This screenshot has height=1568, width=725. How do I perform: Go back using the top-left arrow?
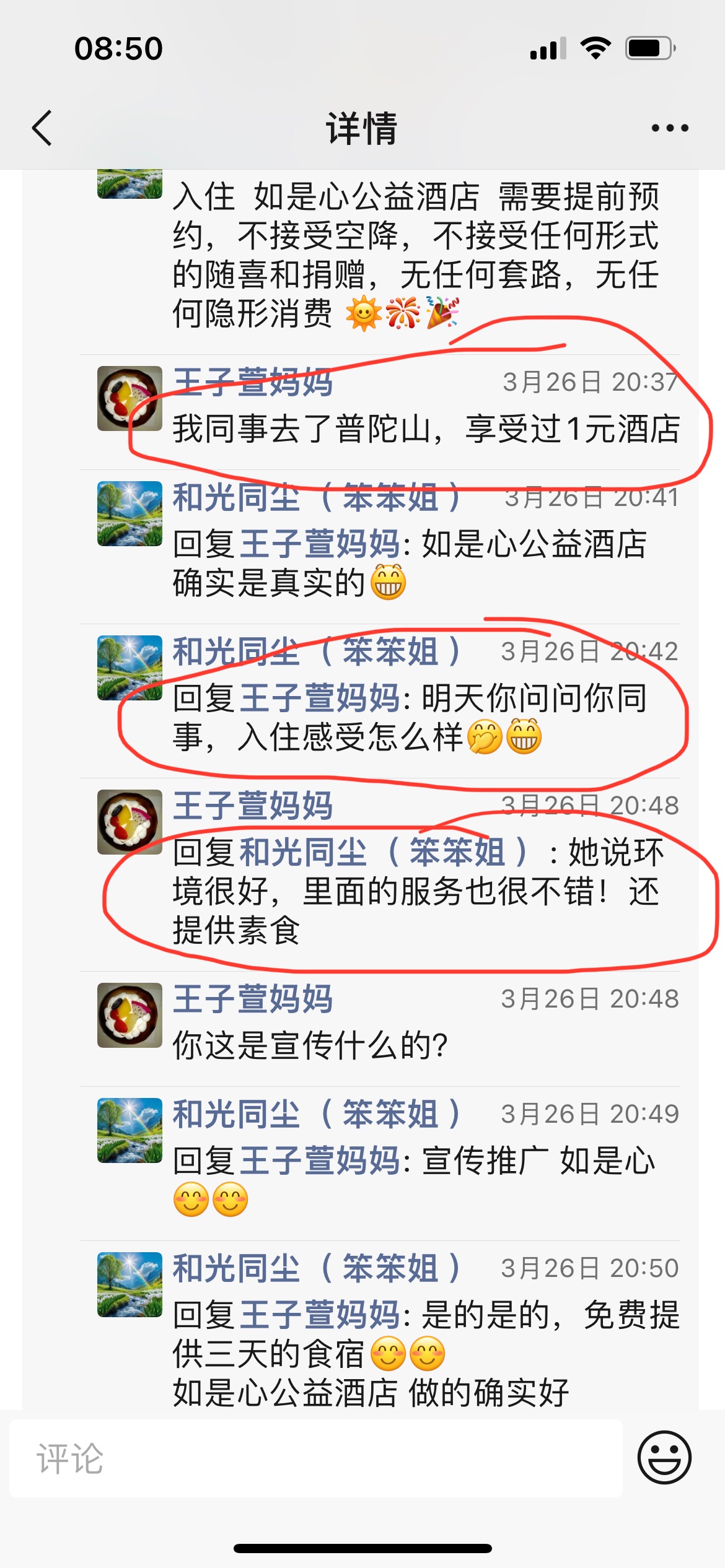point(42,128)
